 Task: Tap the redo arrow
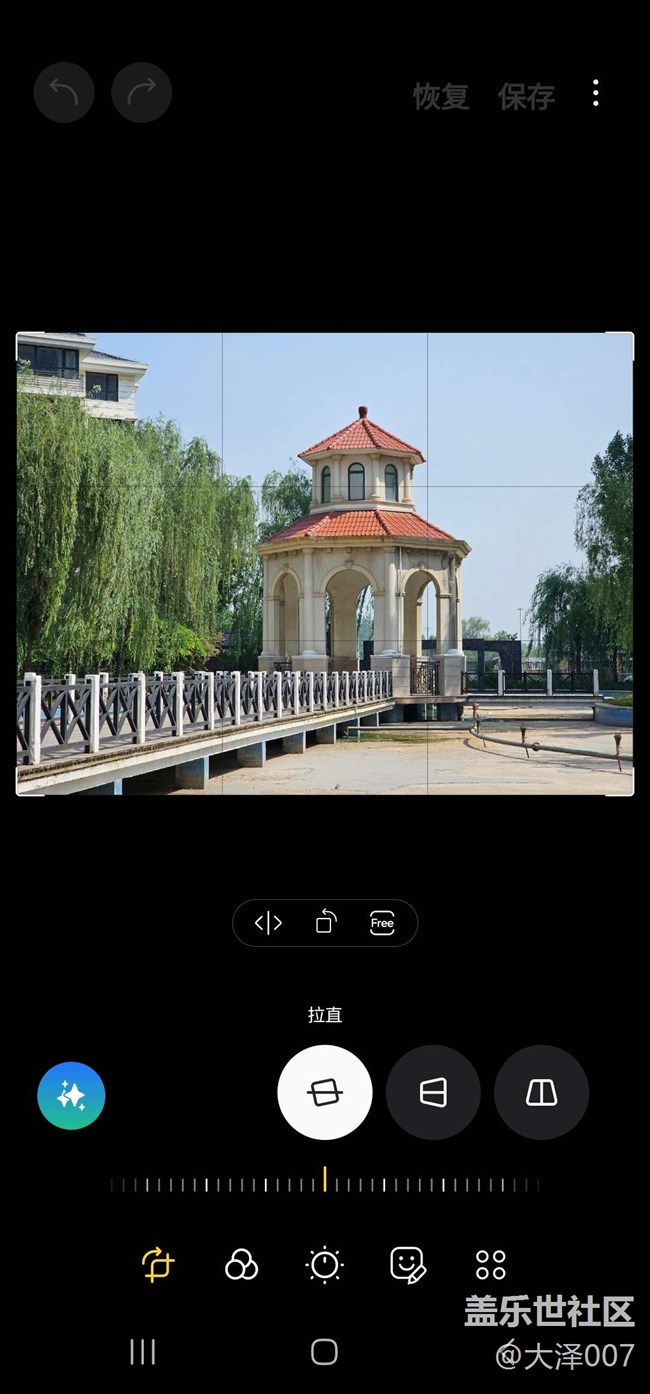click(x=142, y=93)
